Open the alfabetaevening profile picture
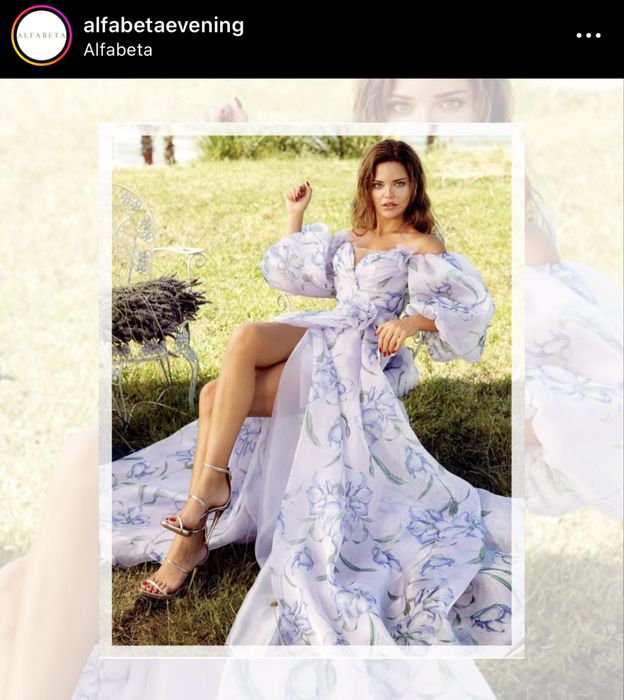The image size is (624, 700). (x=41, y=35)
